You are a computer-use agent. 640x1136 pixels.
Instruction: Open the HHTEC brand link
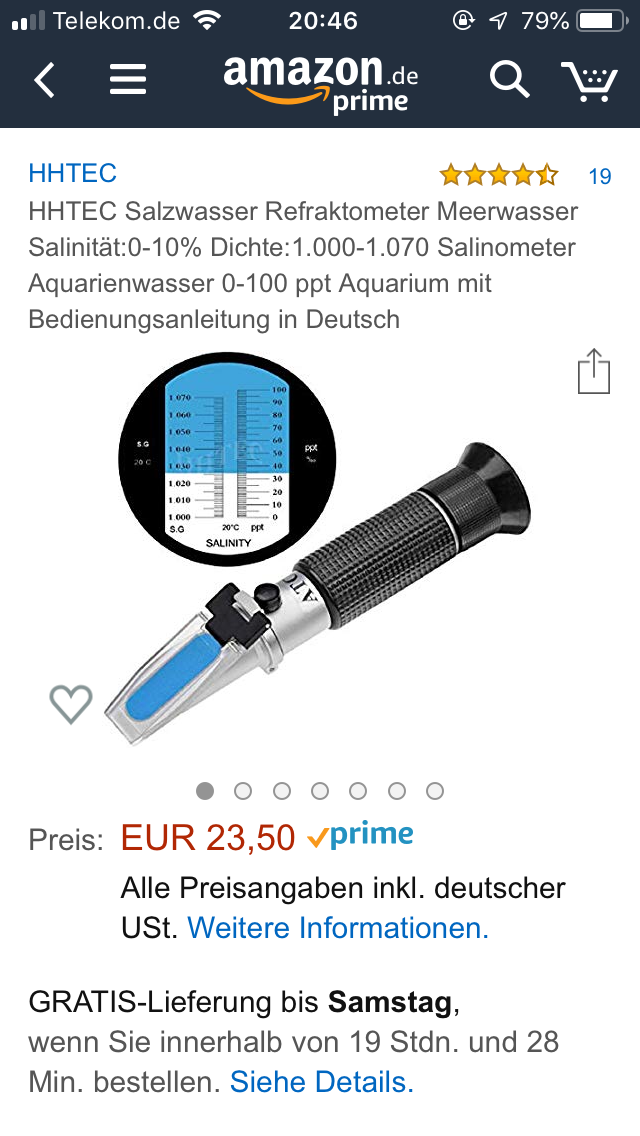tap(72, 174)
